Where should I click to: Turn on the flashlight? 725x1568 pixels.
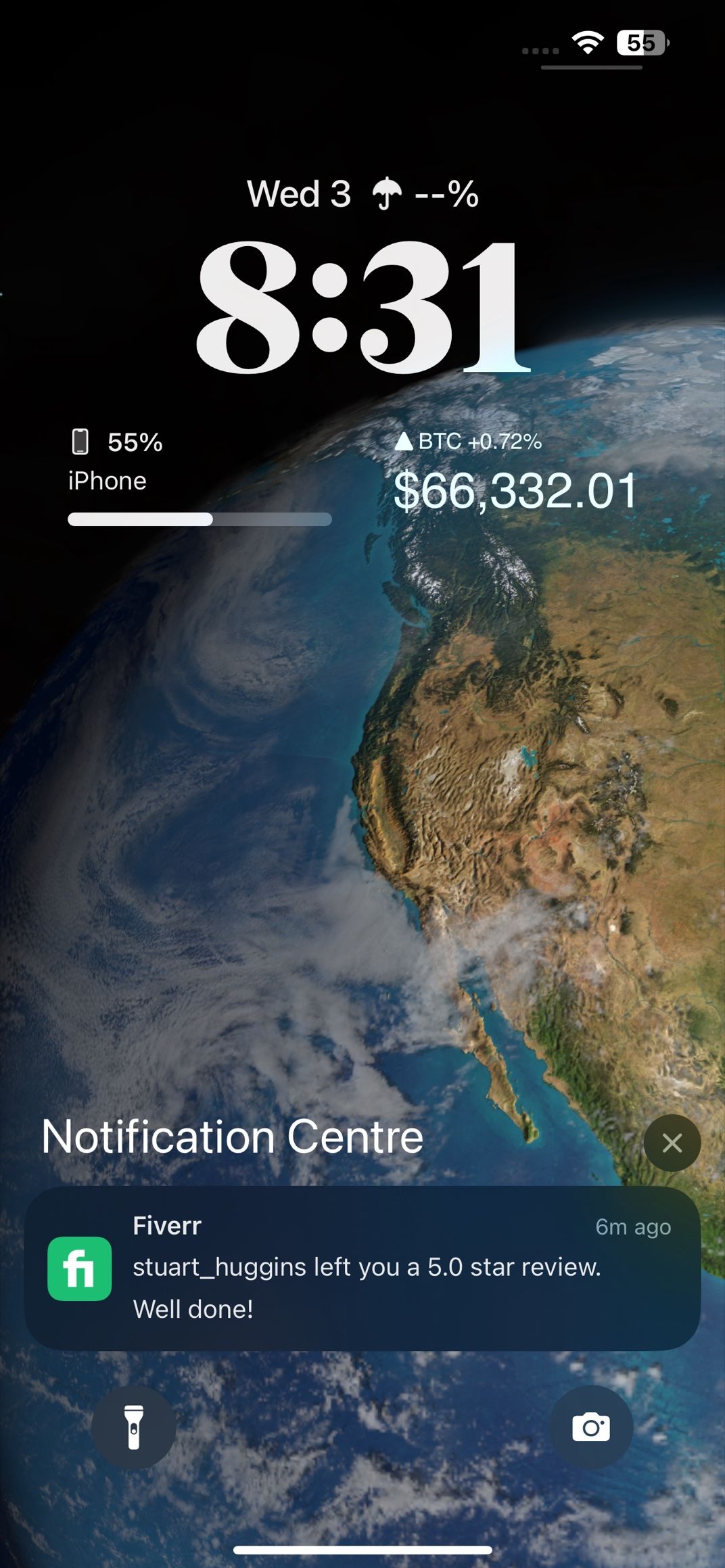pyautogui.click(x=134, y=1427)
